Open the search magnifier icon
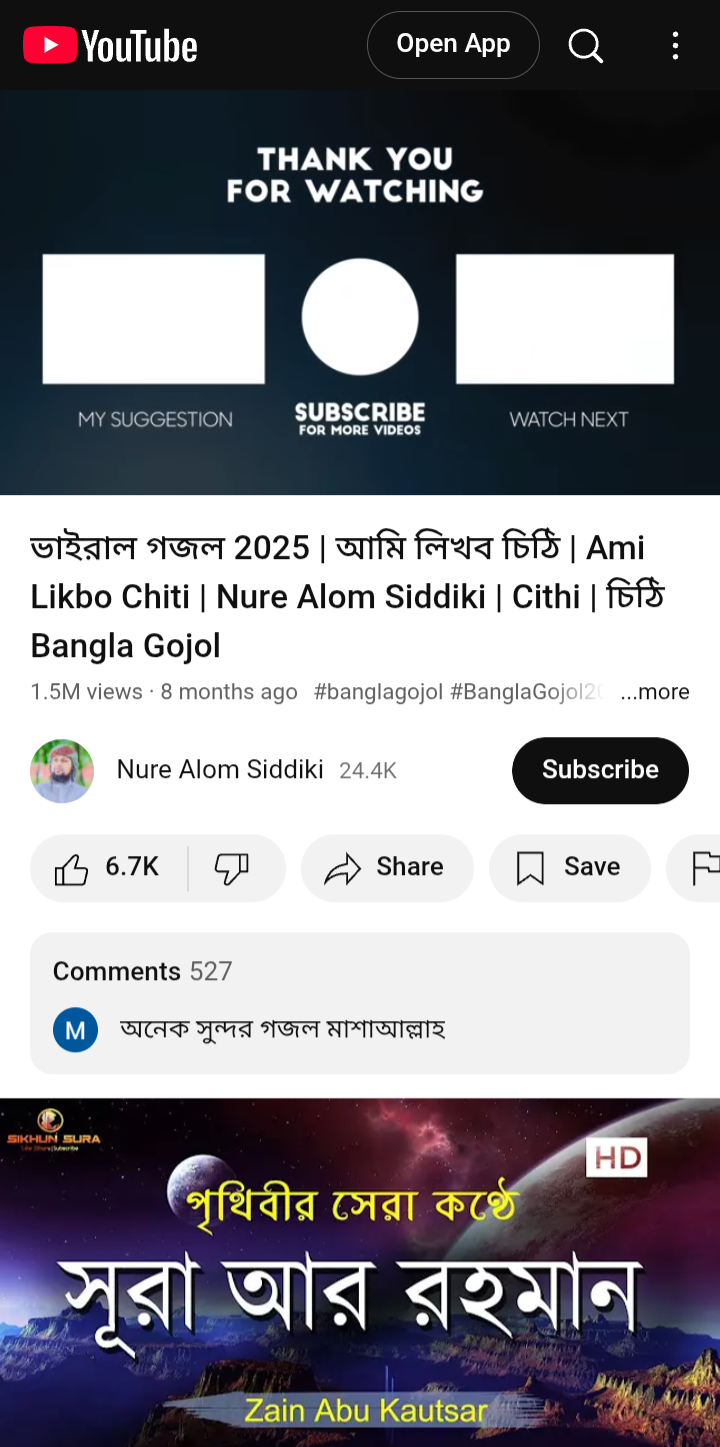Image resolution: width=720 pixels, height=1447 pixels. point(586,45)
